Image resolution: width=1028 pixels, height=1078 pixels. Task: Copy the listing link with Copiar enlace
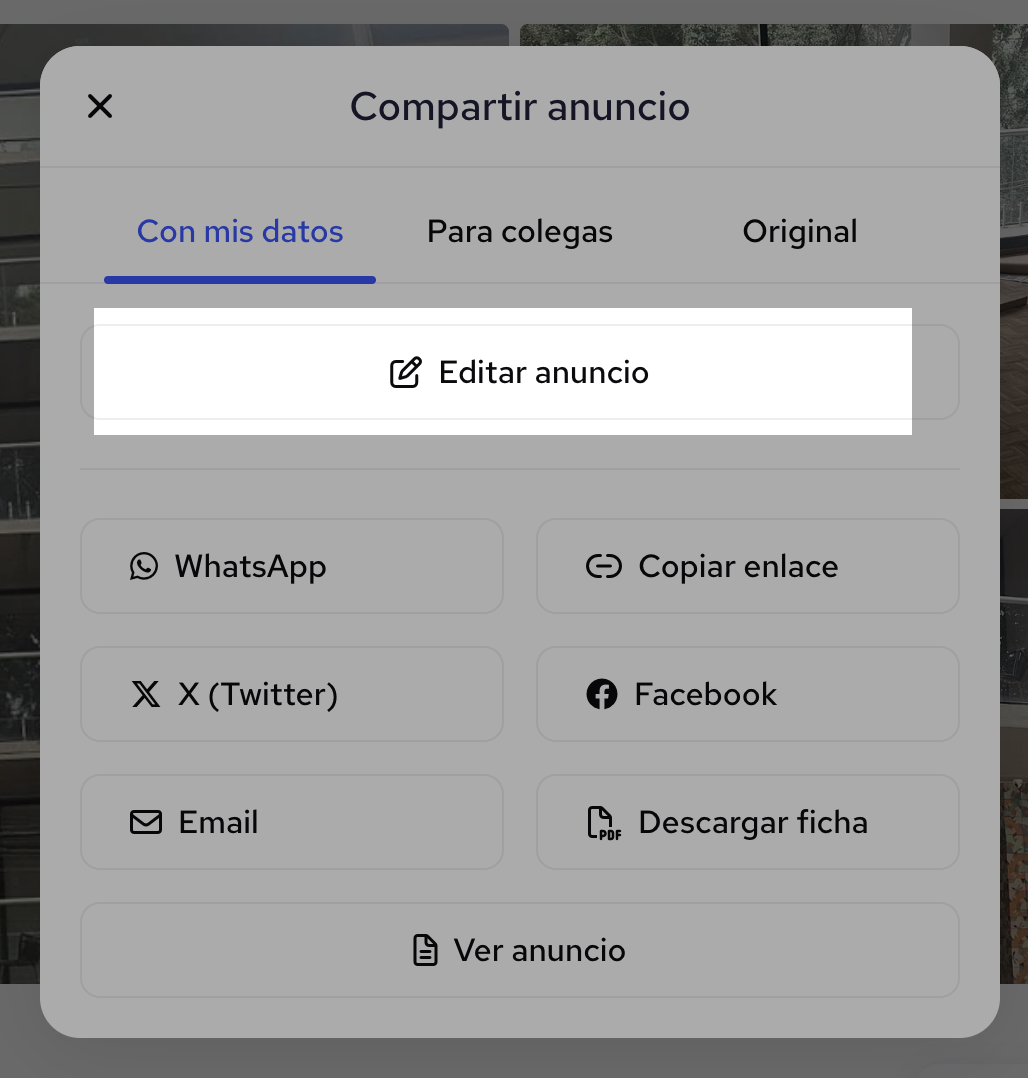[x=747, y=566]
